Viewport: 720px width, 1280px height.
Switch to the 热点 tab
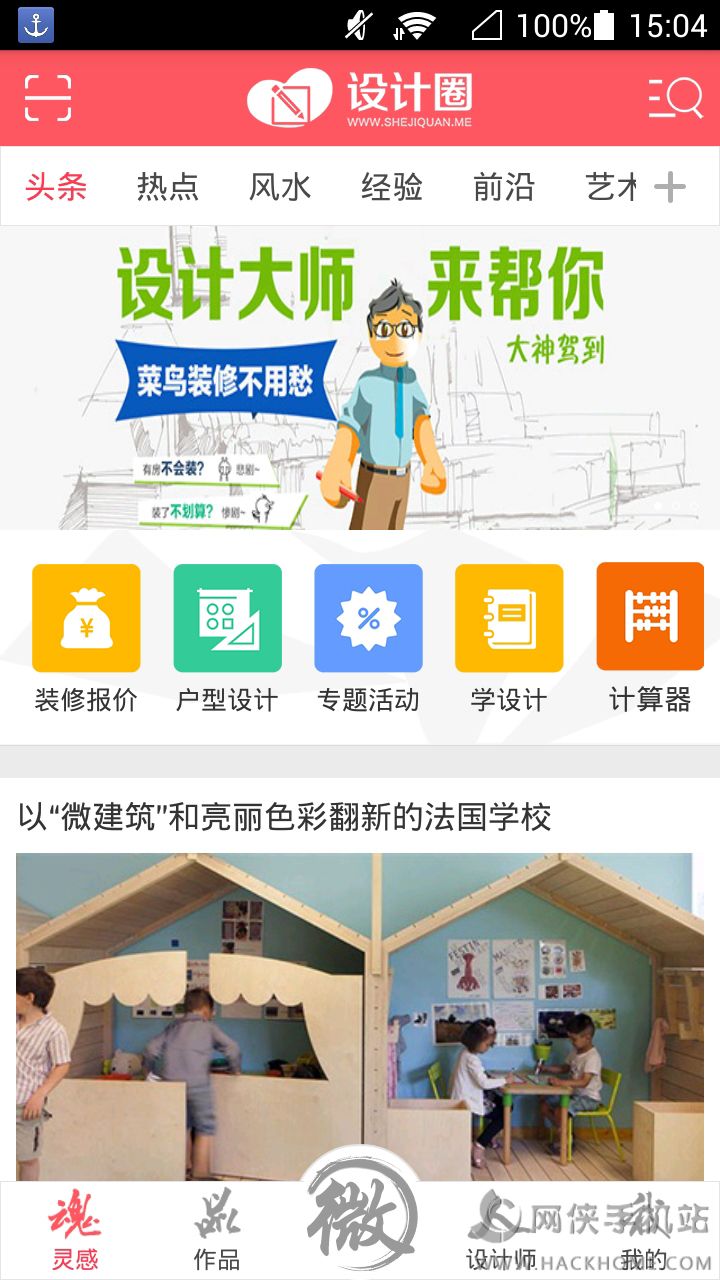168,187
